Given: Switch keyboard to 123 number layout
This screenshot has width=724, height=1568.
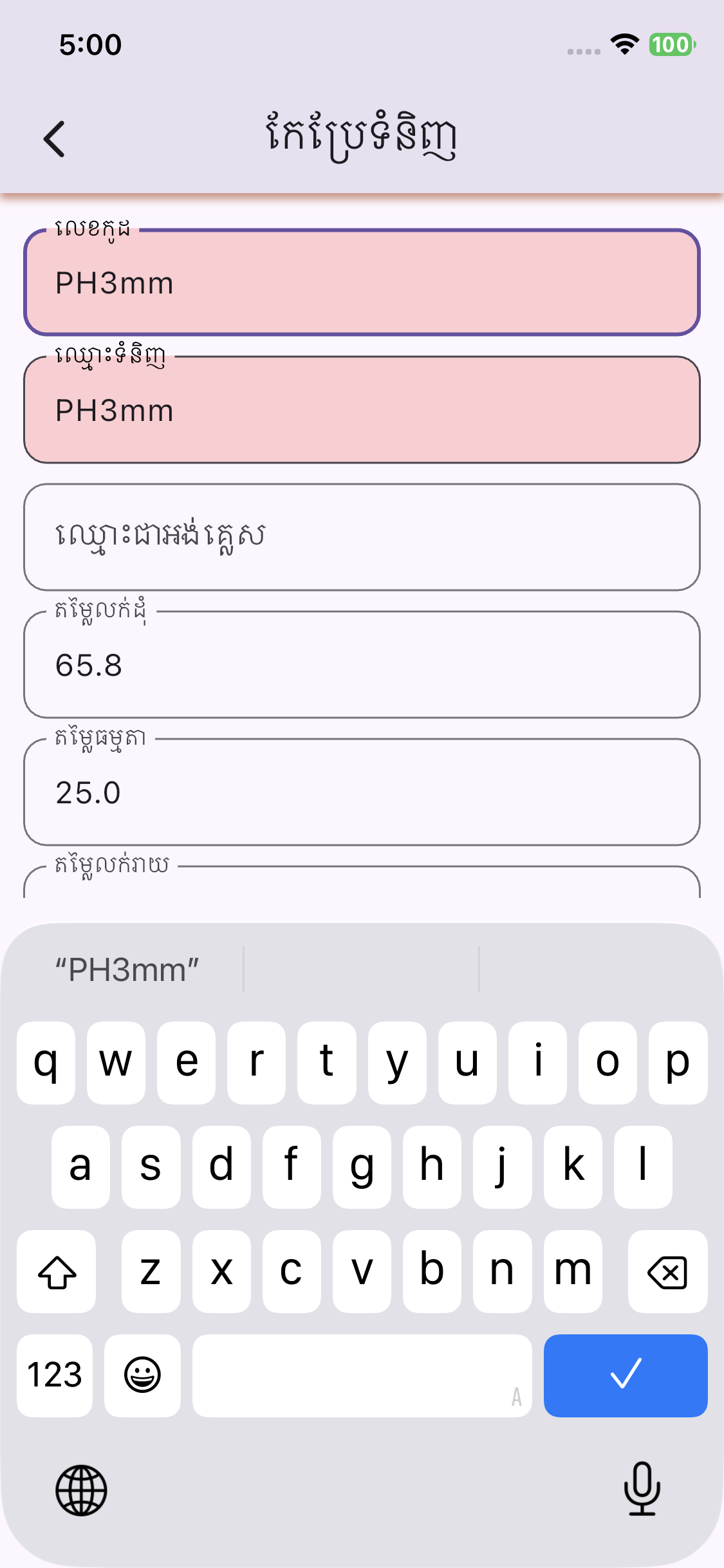Looking at the screenshot, I should (55, 1375).
